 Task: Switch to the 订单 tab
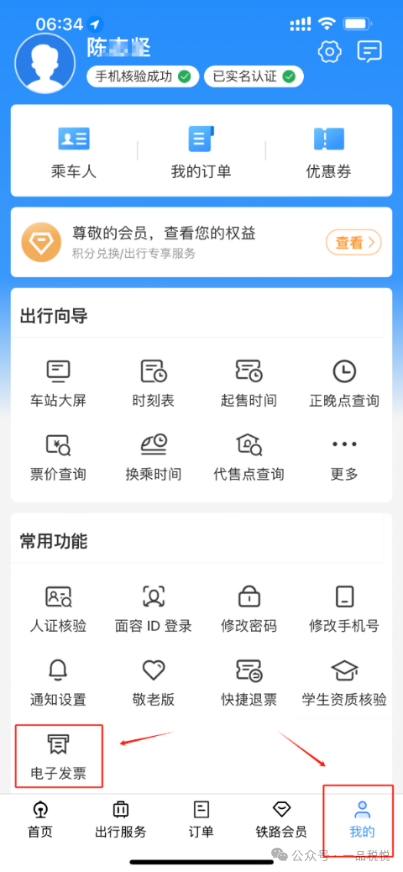201,820
